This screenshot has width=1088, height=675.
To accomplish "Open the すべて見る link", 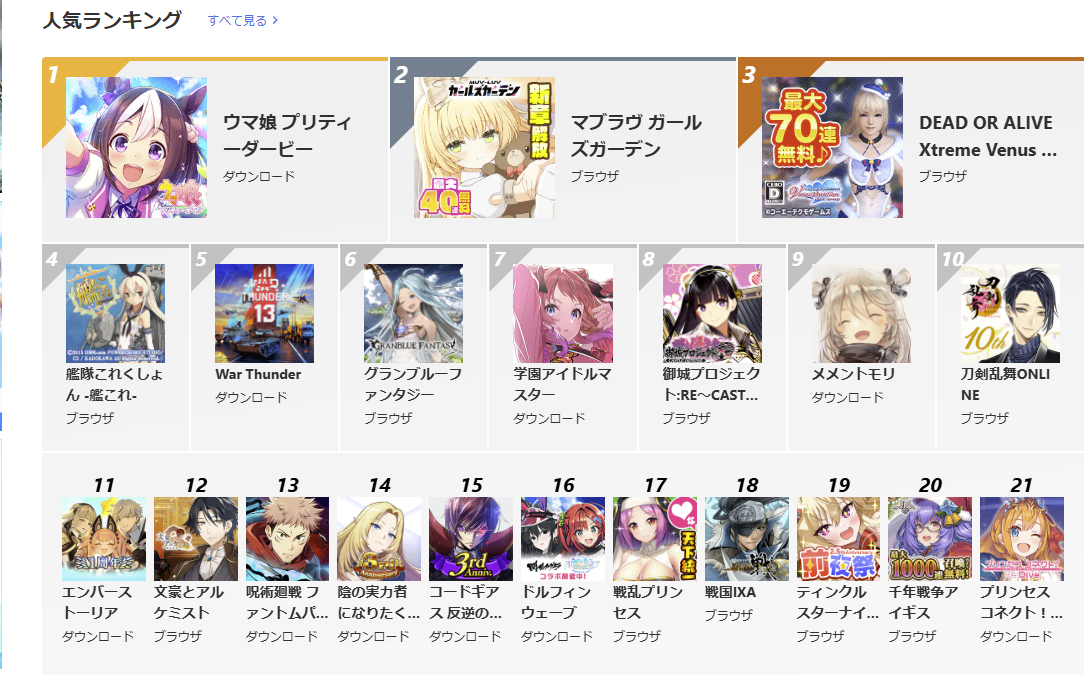I will pos(242,19).
